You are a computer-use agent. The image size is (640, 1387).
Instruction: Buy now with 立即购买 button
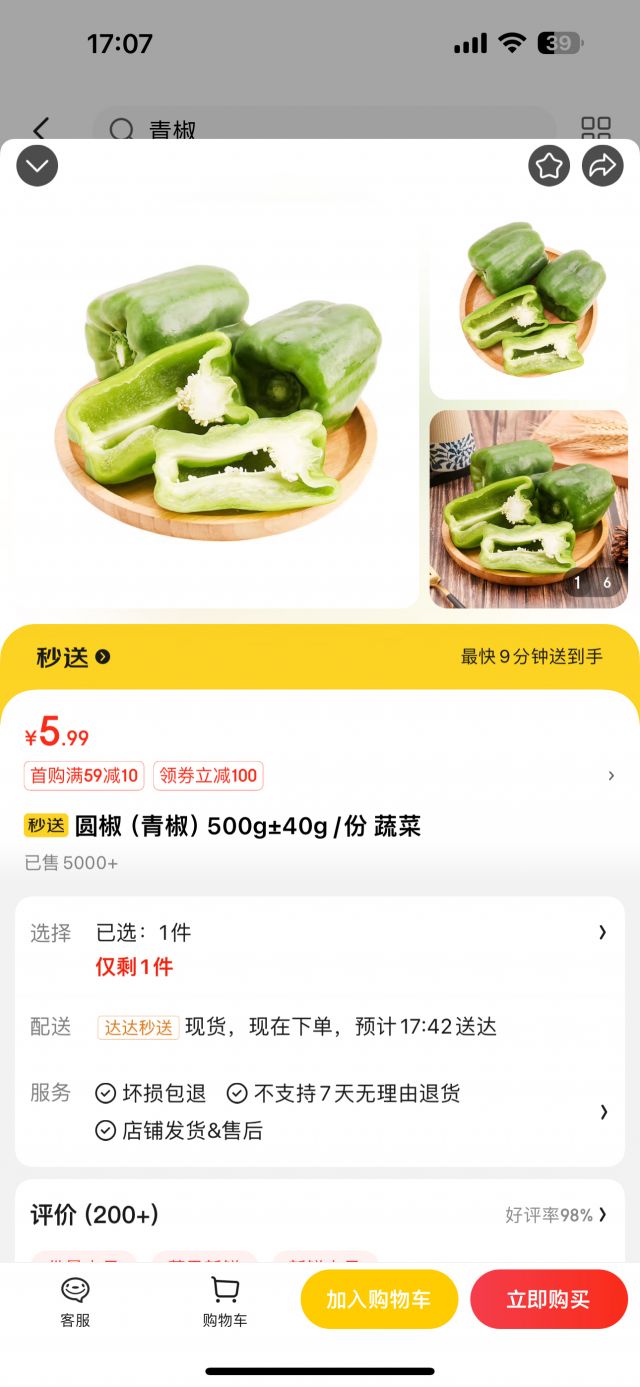[x=548, y=1299]
